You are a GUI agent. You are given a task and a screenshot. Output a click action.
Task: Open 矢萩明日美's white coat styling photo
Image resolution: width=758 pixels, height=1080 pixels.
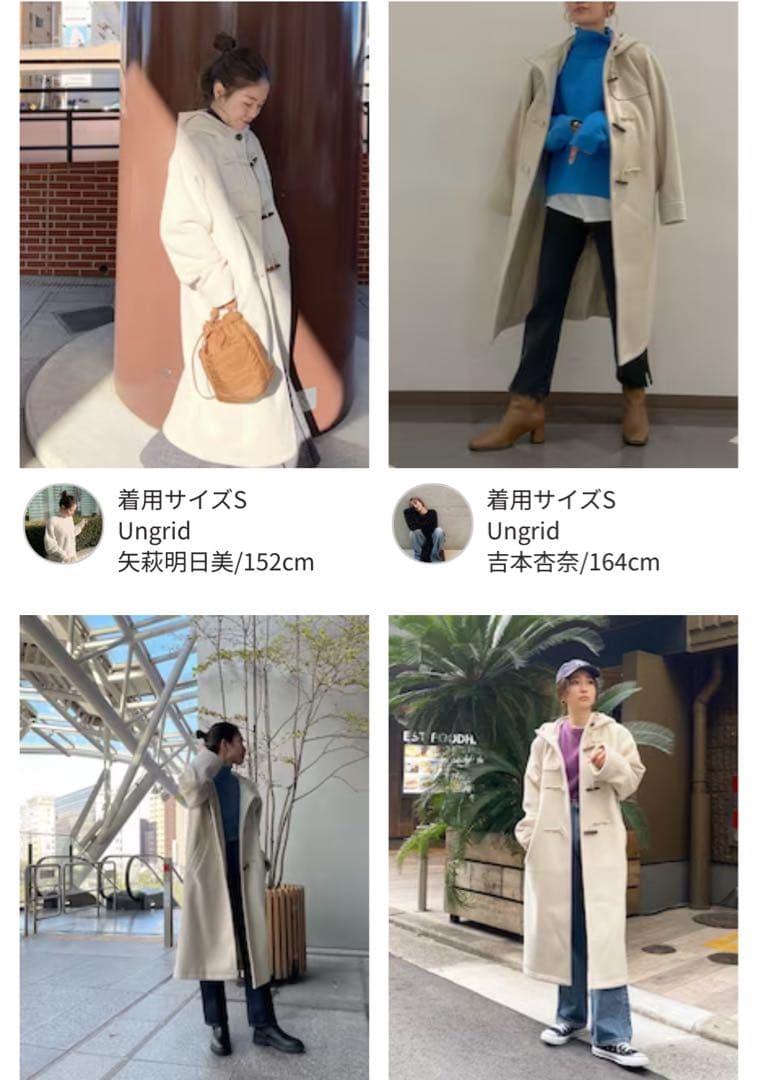click(194, 234)
